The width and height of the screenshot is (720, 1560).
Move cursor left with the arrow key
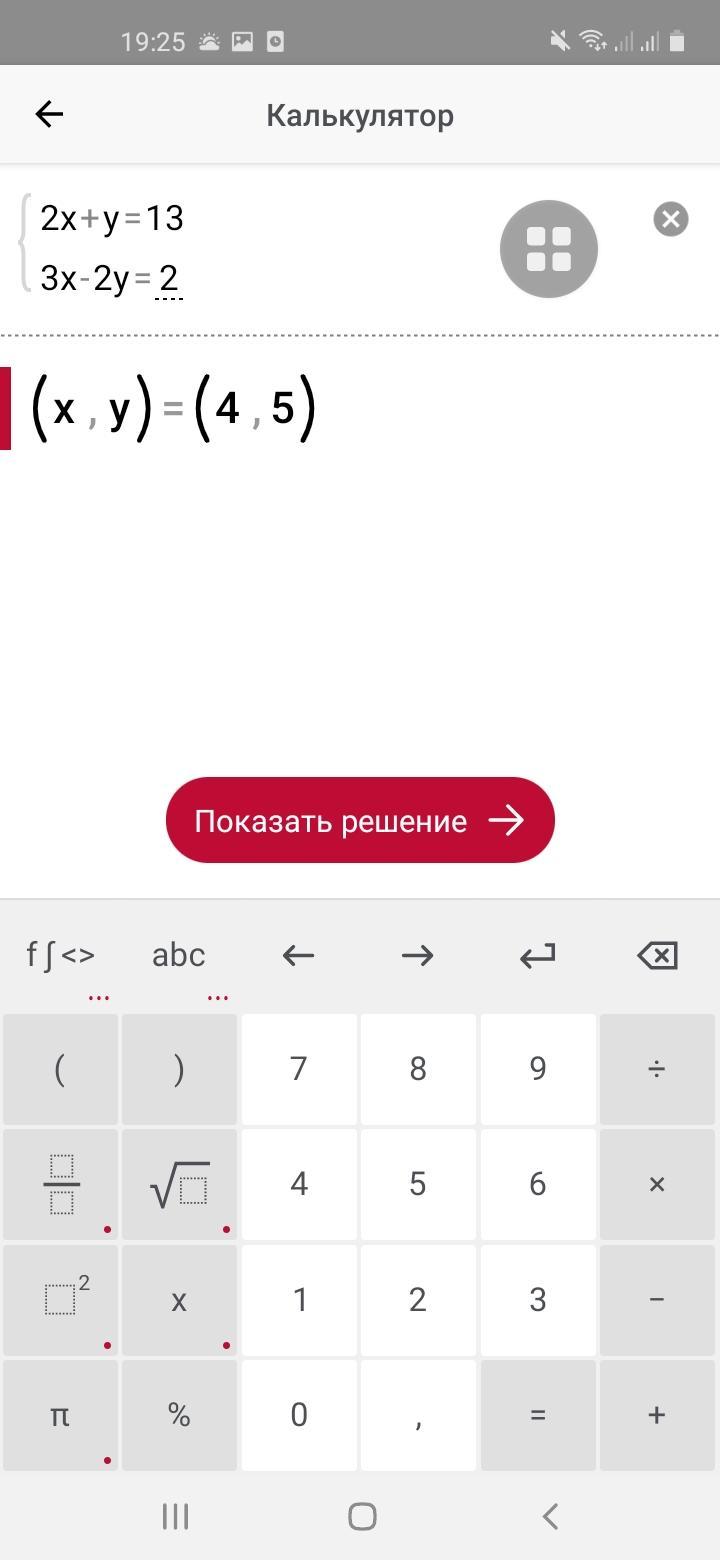298,956
